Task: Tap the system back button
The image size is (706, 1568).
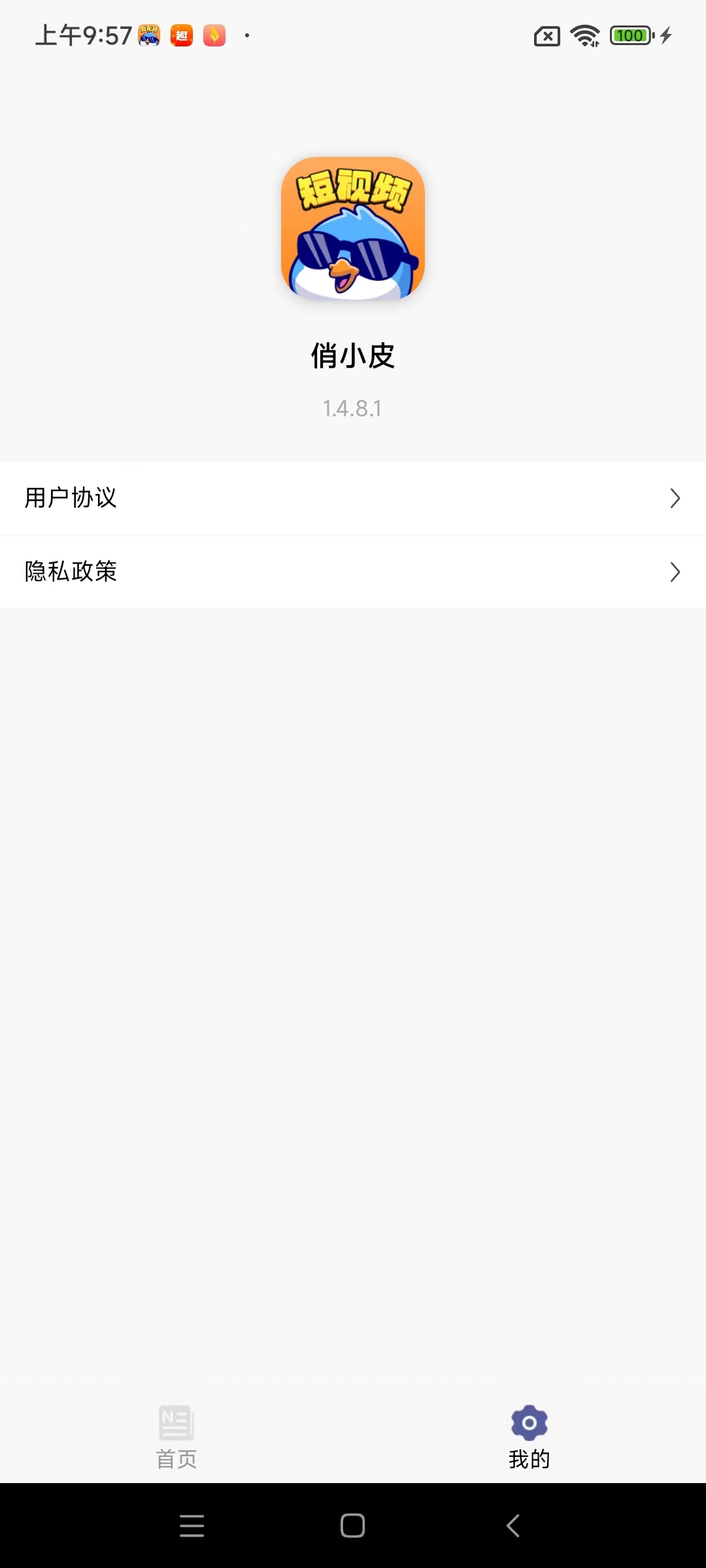Action: [x=513, y=1526]
